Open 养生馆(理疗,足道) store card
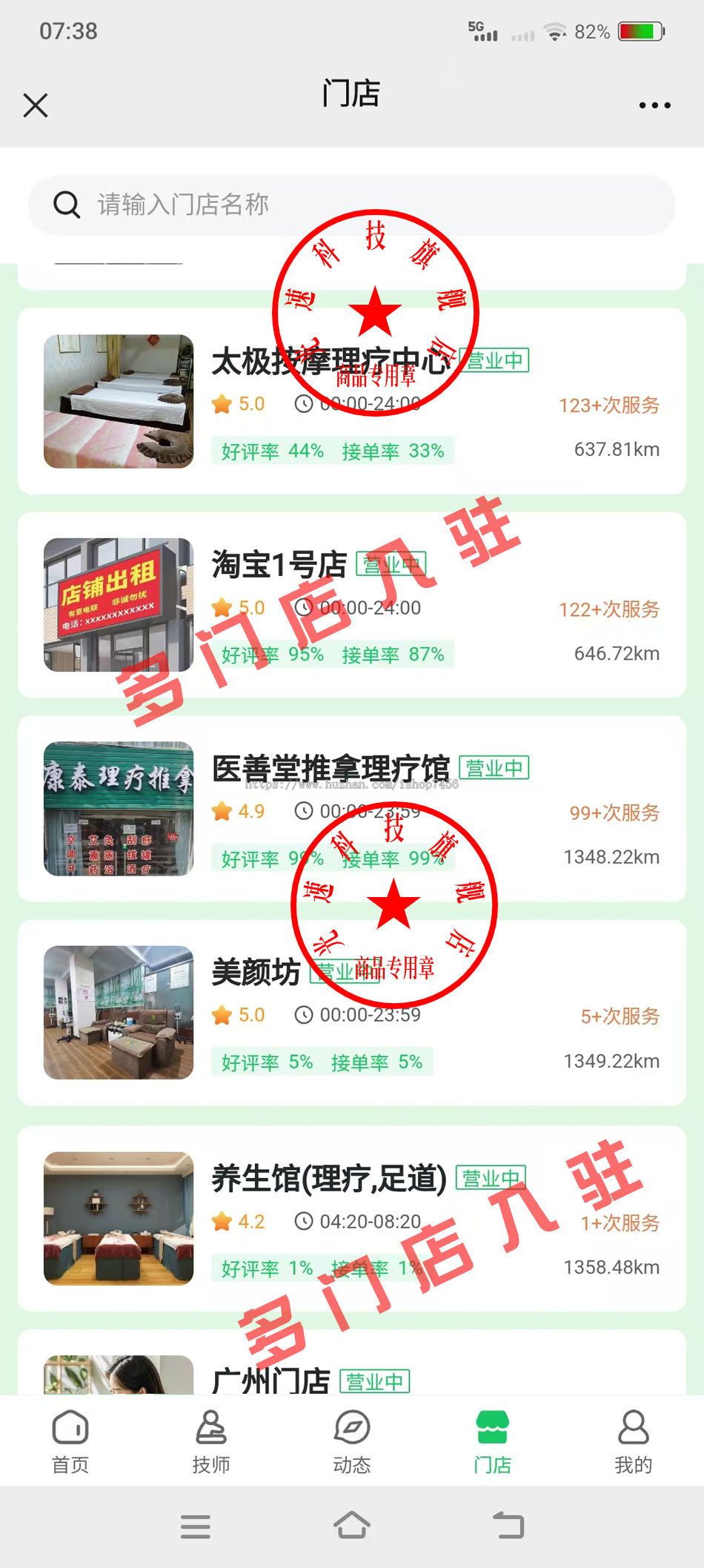Viewport: 704px width, 1568px height. pos(352,1218)
